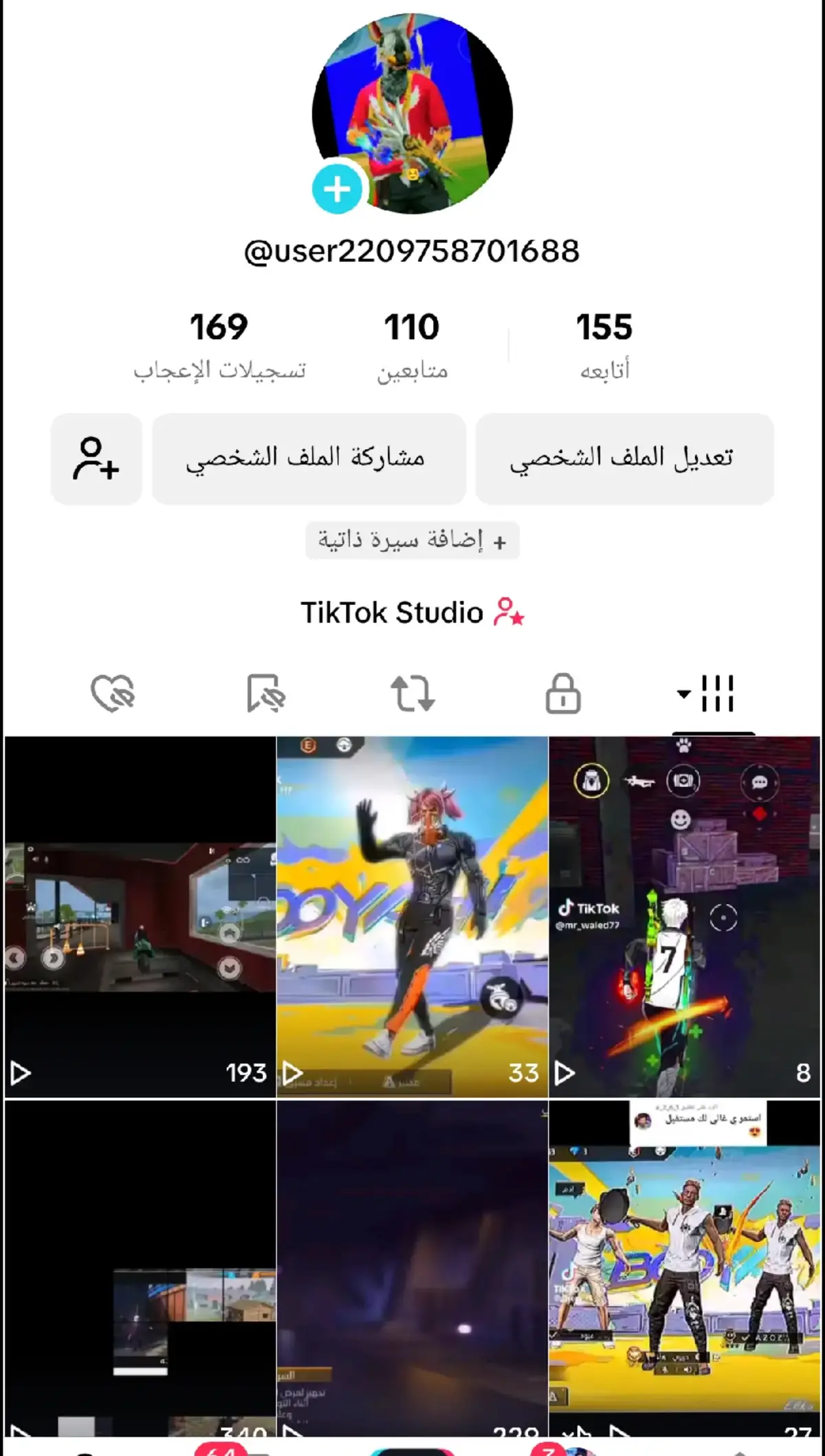The height and width of the screenshot is (1456, 825).
Task: Open the video with 8 views
Action: [685, 917]
